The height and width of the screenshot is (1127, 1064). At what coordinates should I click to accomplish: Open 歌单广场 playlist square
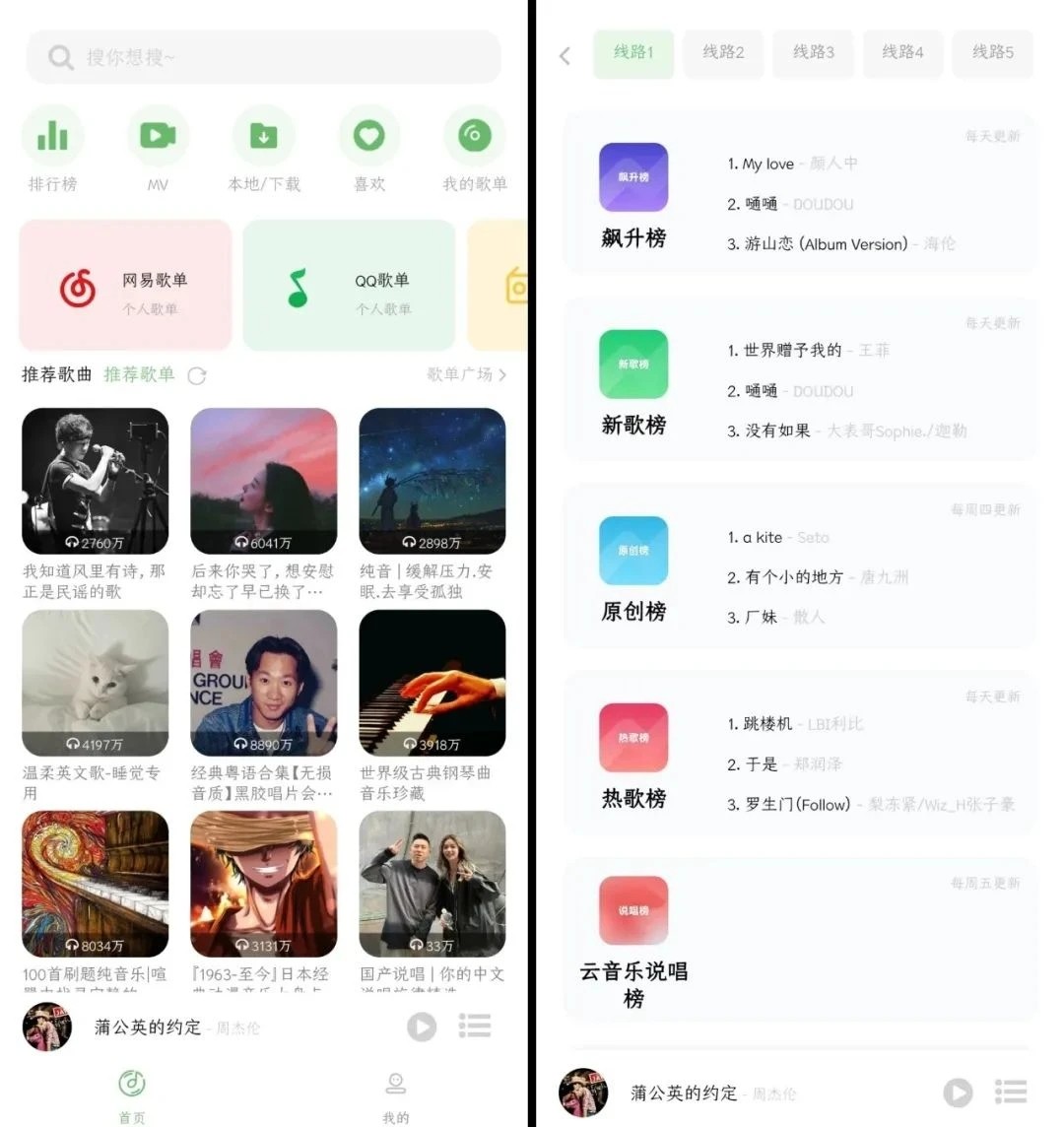tap(467, 375)
